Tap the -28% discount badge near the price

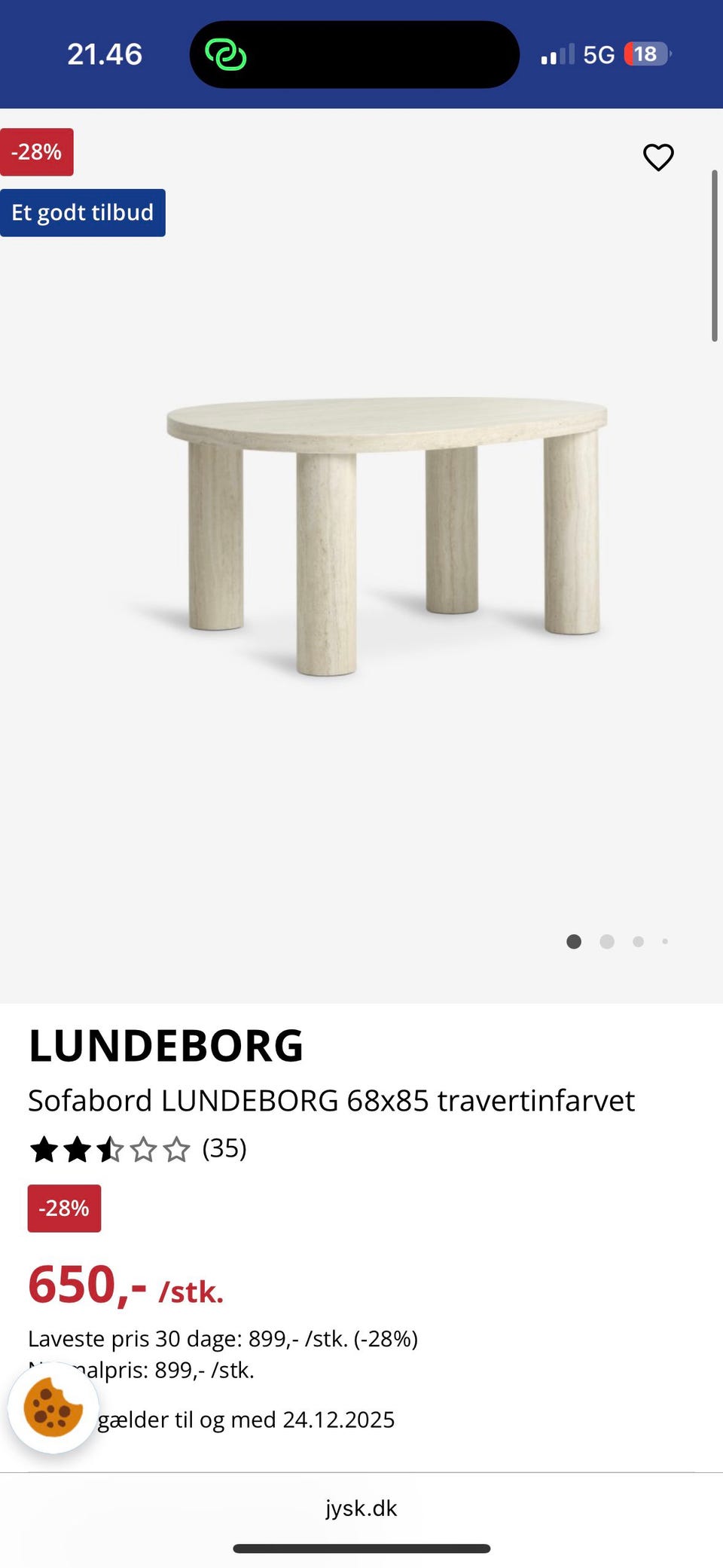tap(64, 1208)
